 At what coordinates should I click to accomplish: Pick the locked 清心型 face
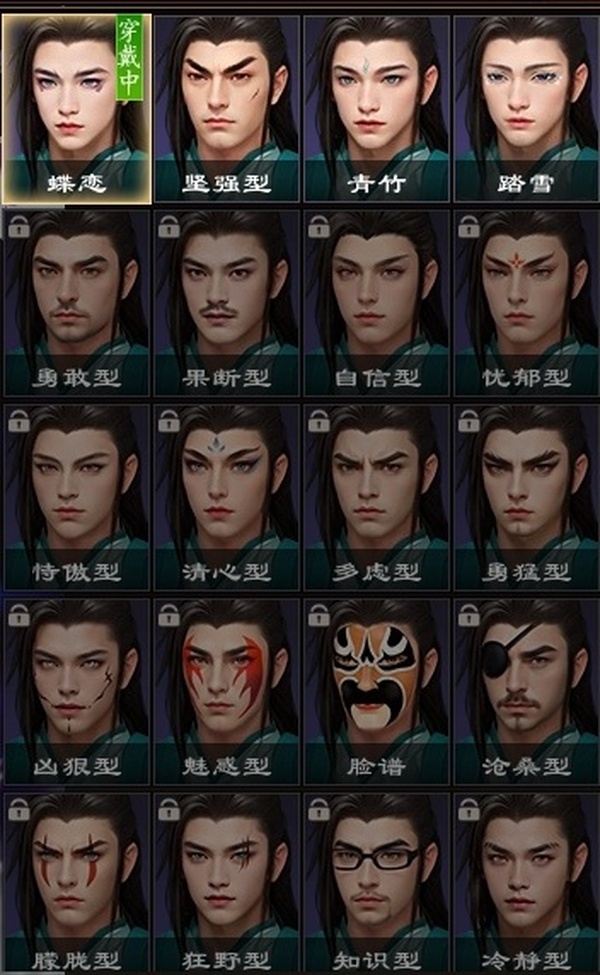coord(226,496)
